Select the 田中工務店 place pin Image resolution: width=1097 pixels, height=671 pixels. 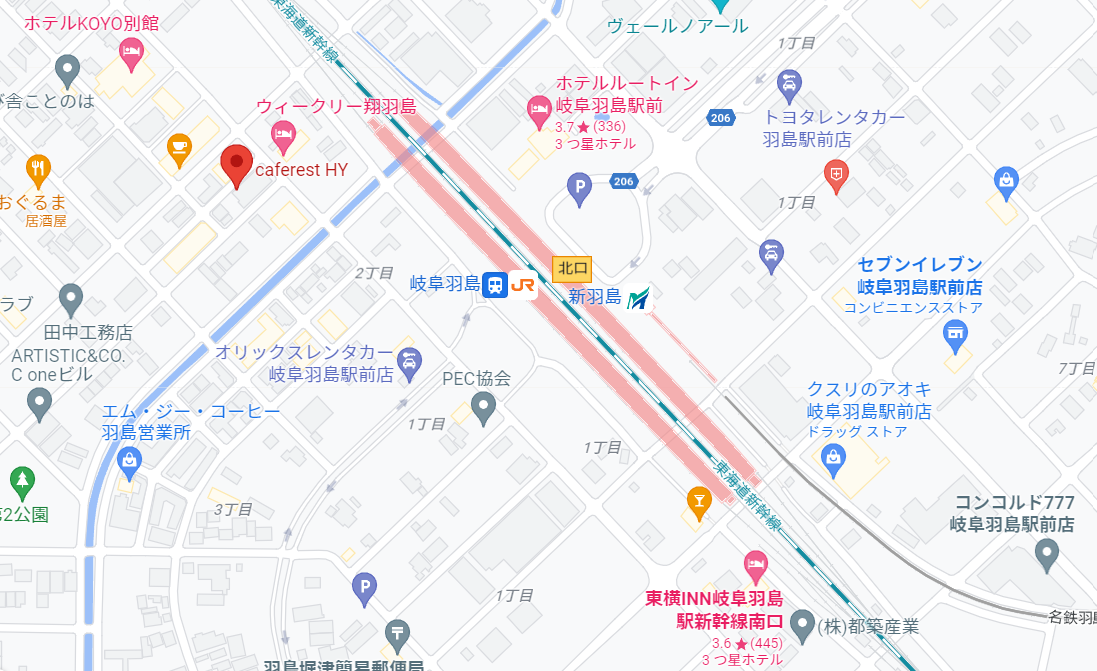[70, 298]
